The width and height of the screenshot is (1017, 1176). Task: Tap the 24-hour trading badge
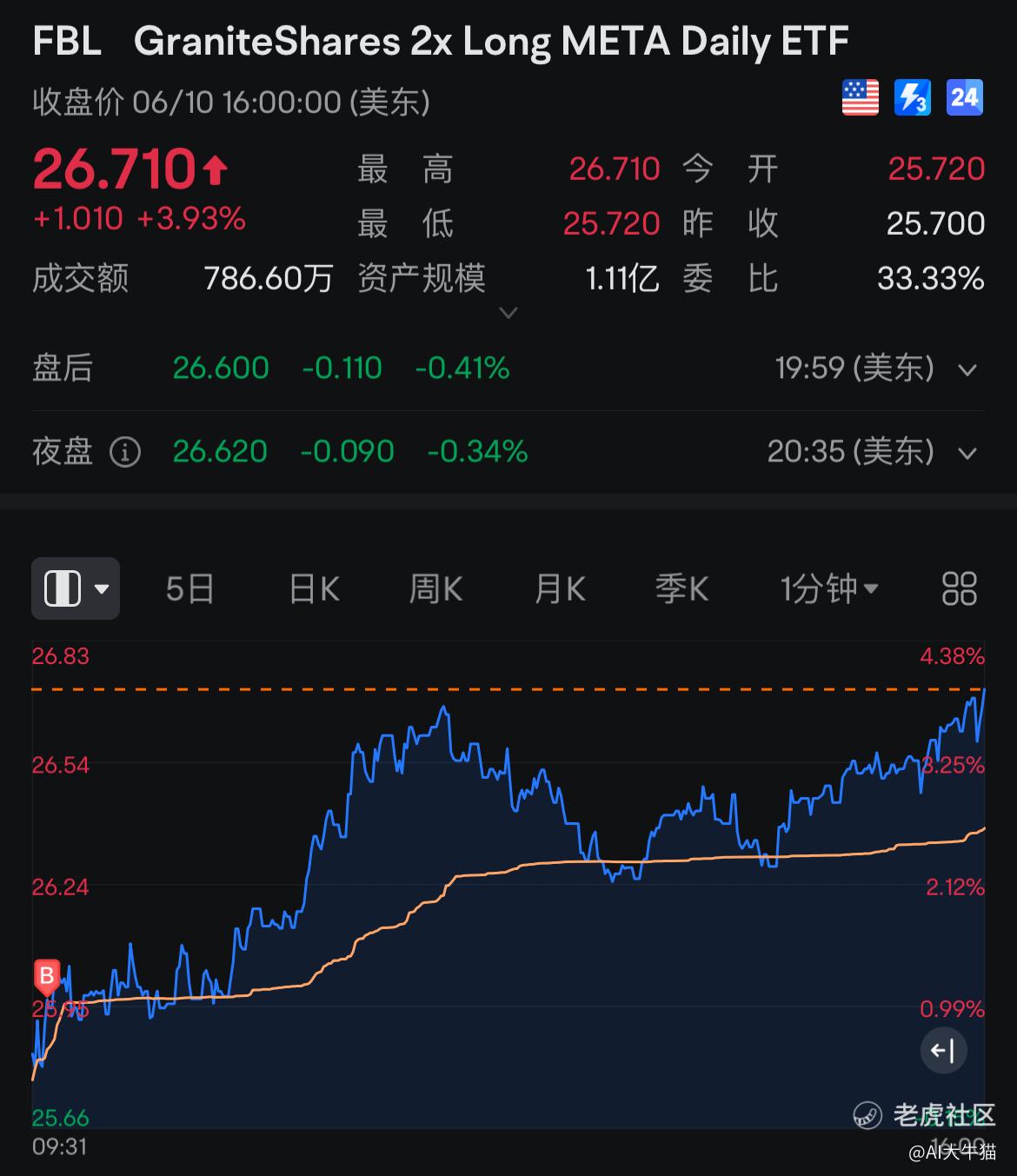tap(964, 97)
